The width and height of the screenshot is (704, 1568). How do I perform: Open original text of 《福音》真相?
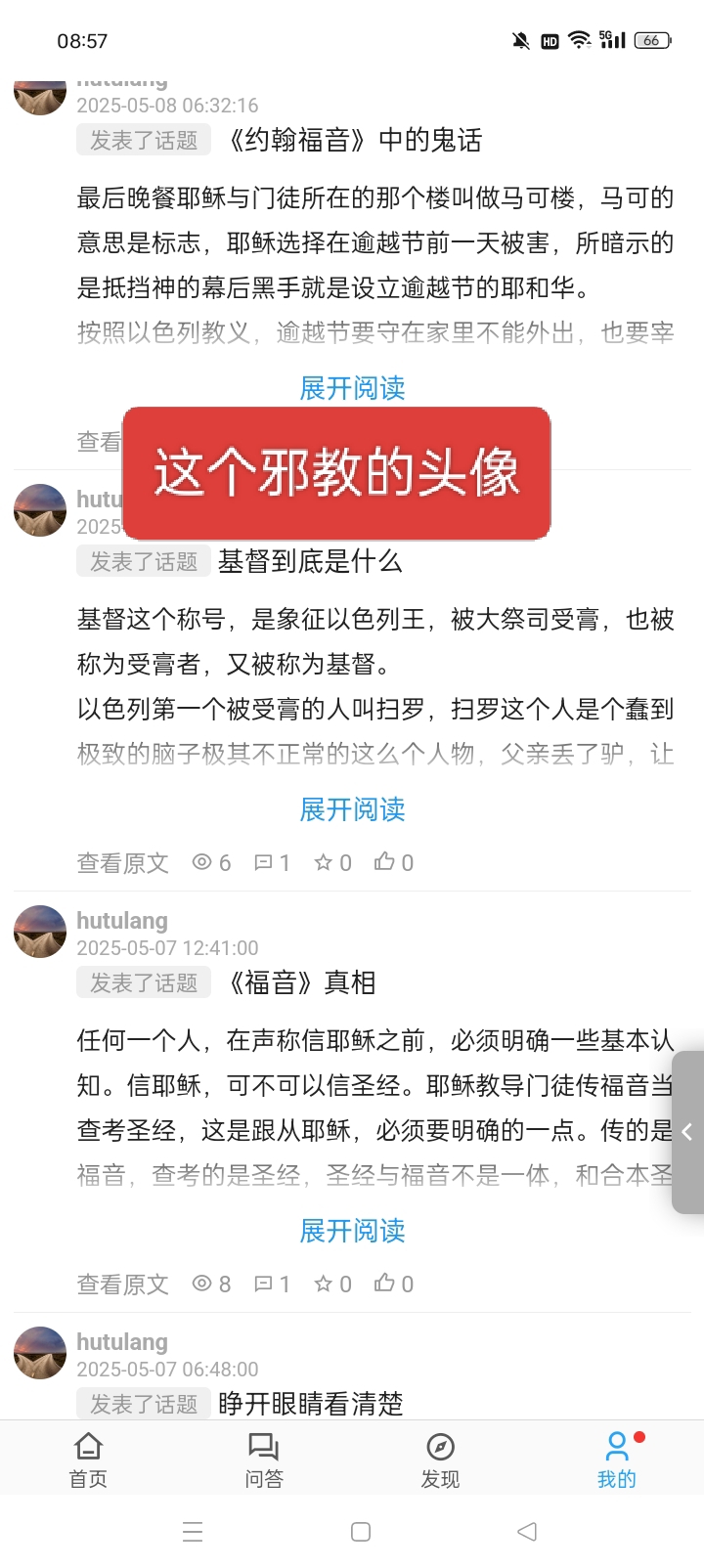123,1285
